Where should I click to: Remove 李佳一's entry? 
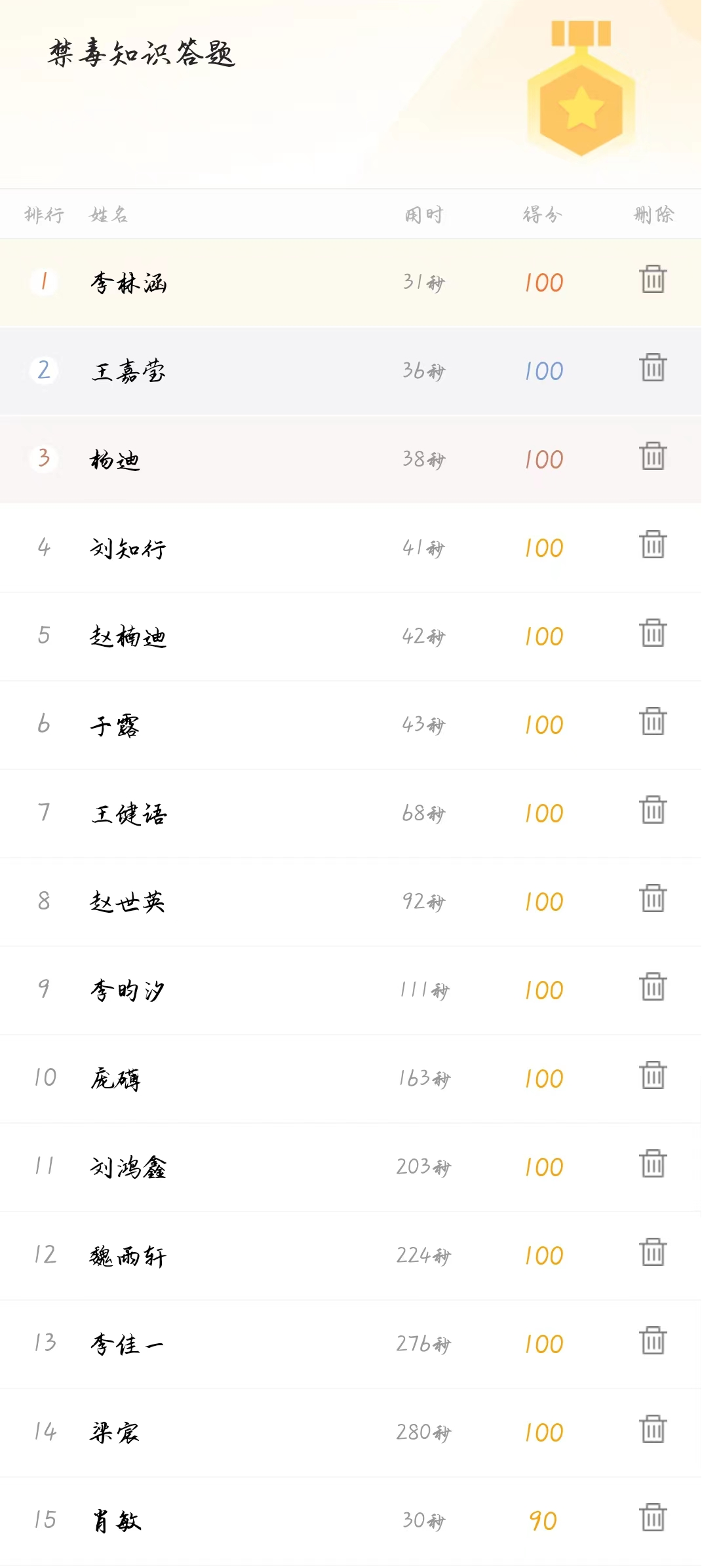point(653,1341)
